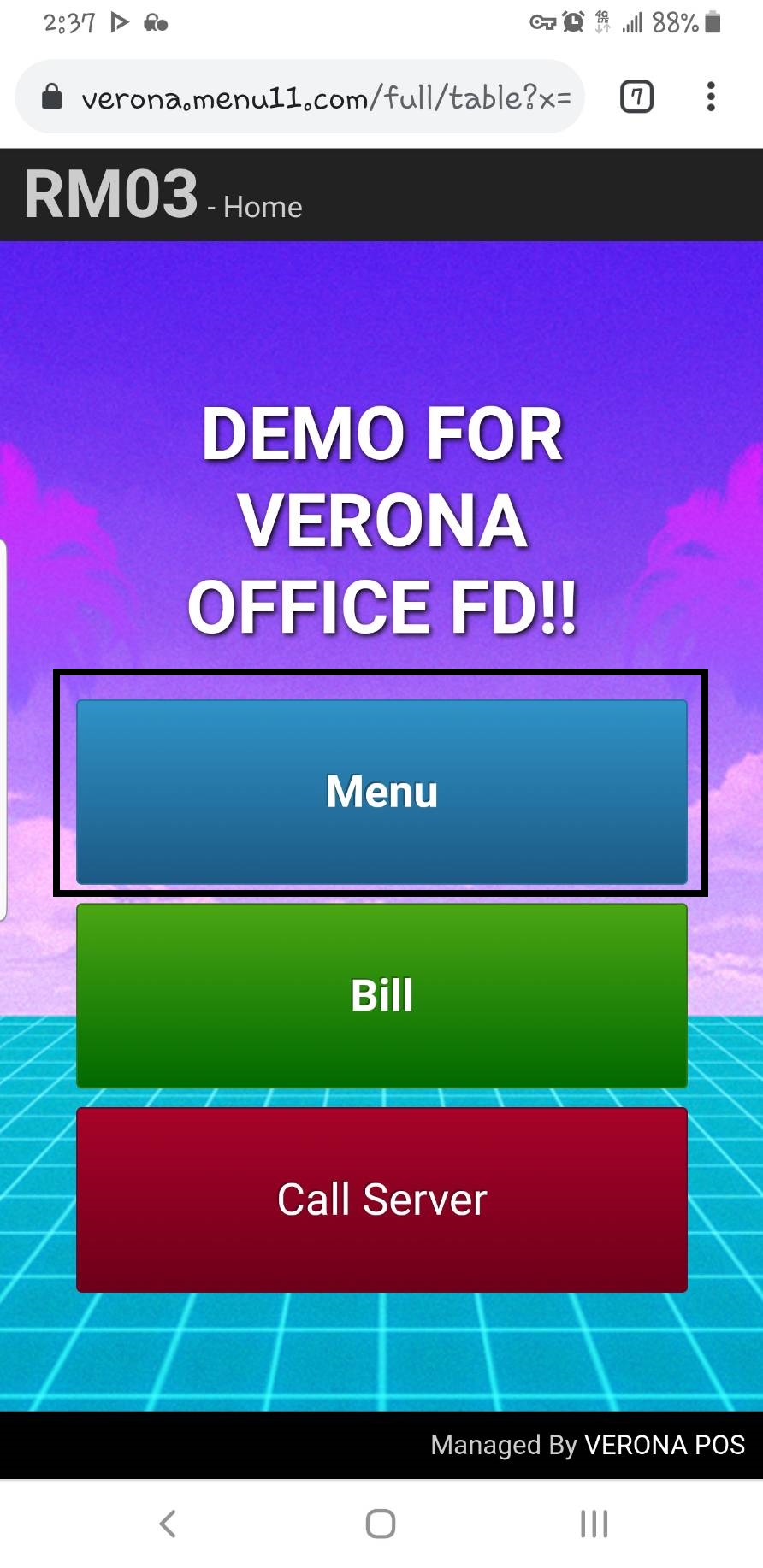Go back using the navigation bar

coord(168,1523)
